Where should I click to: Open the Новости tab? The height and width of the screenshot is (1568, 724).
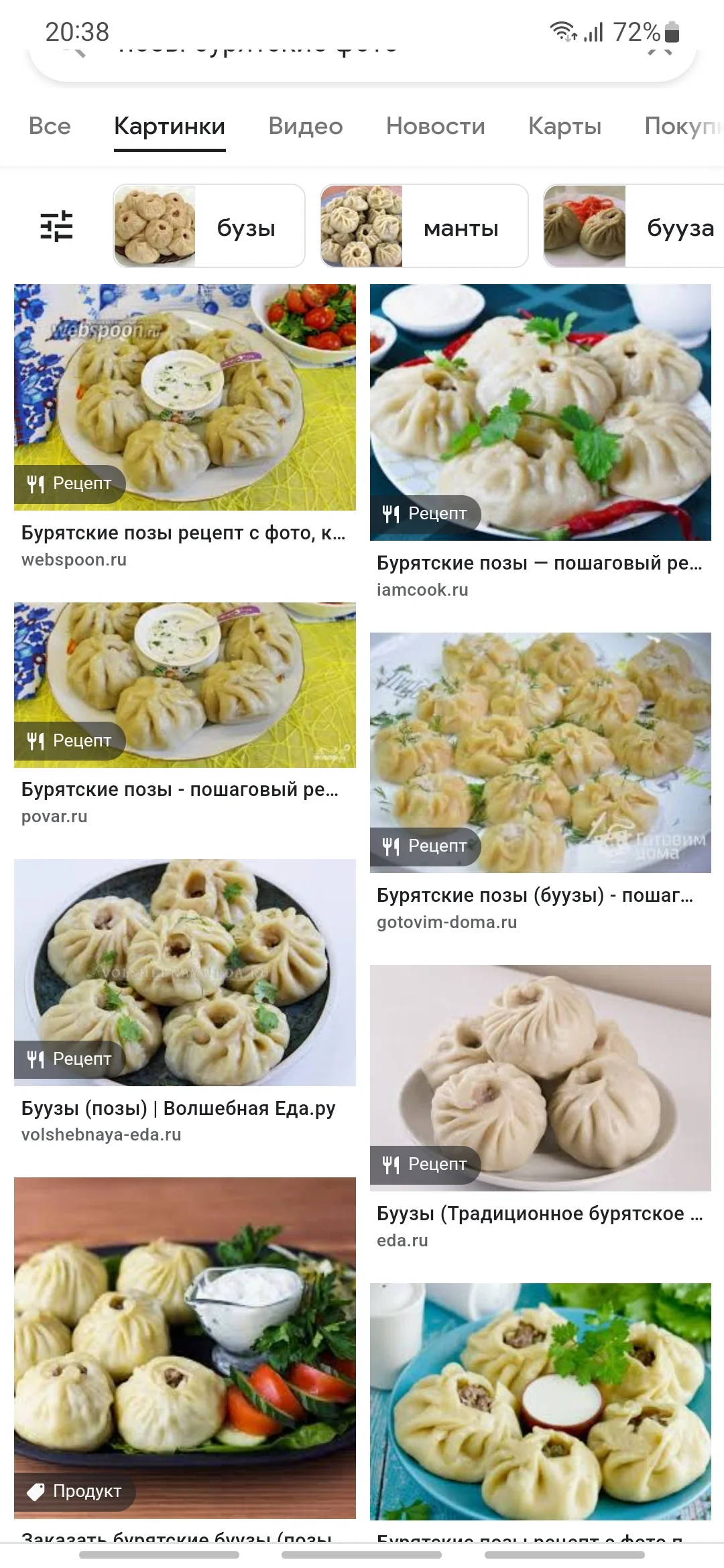point(436,126)
